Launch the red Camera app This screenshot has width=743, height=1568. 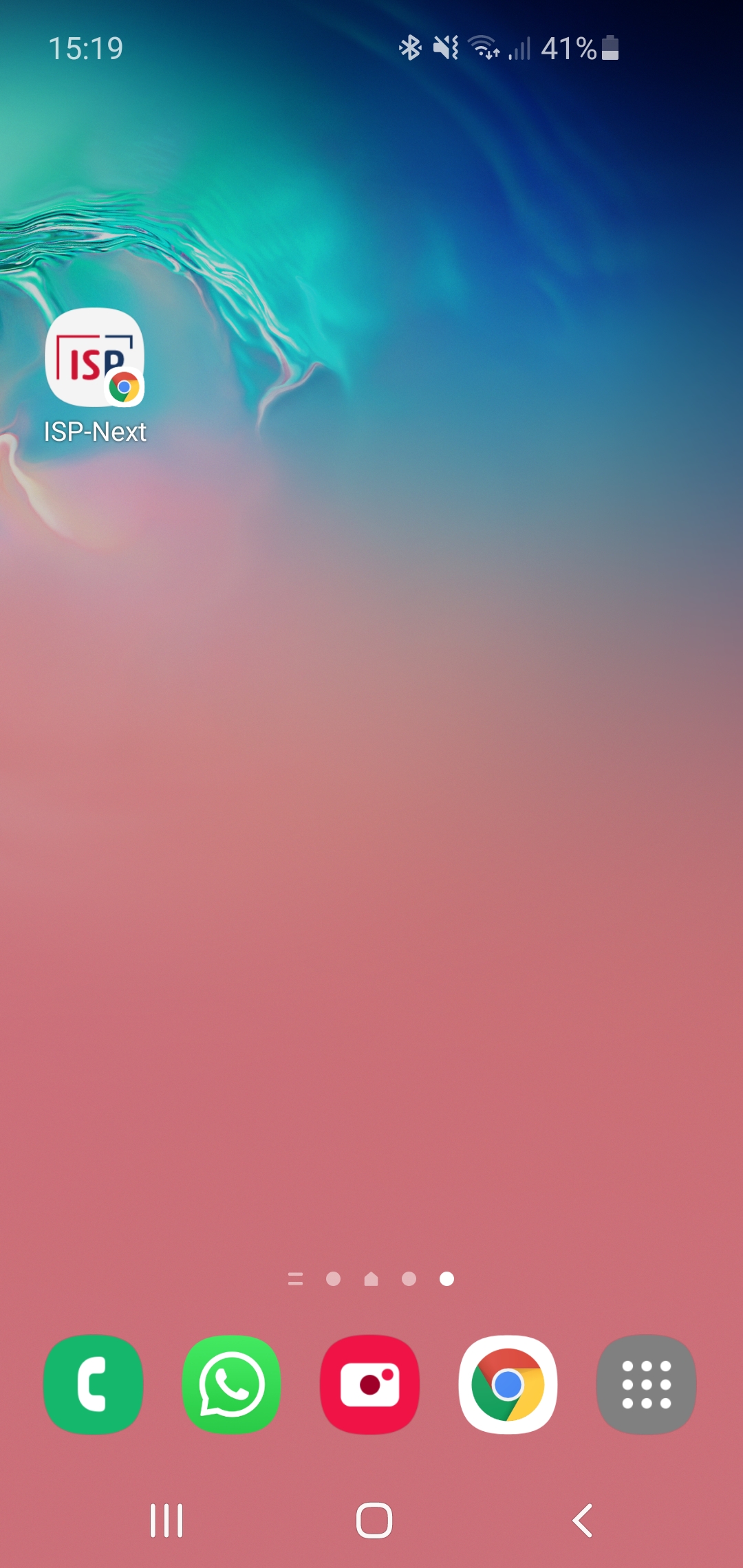tap(370, 1384)
